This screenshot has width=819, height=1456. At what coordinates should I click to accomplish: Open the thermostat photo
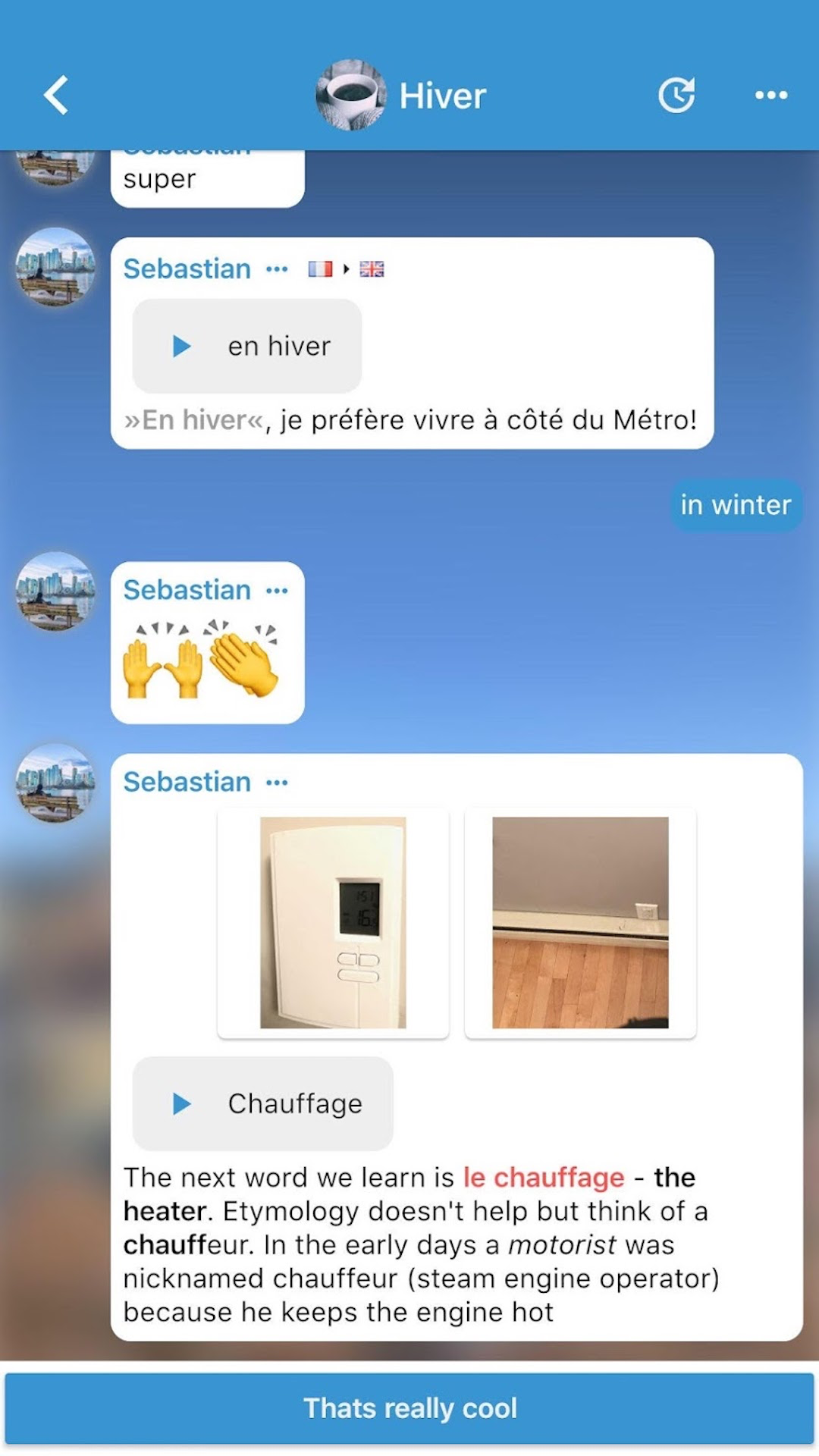[333, 922]
